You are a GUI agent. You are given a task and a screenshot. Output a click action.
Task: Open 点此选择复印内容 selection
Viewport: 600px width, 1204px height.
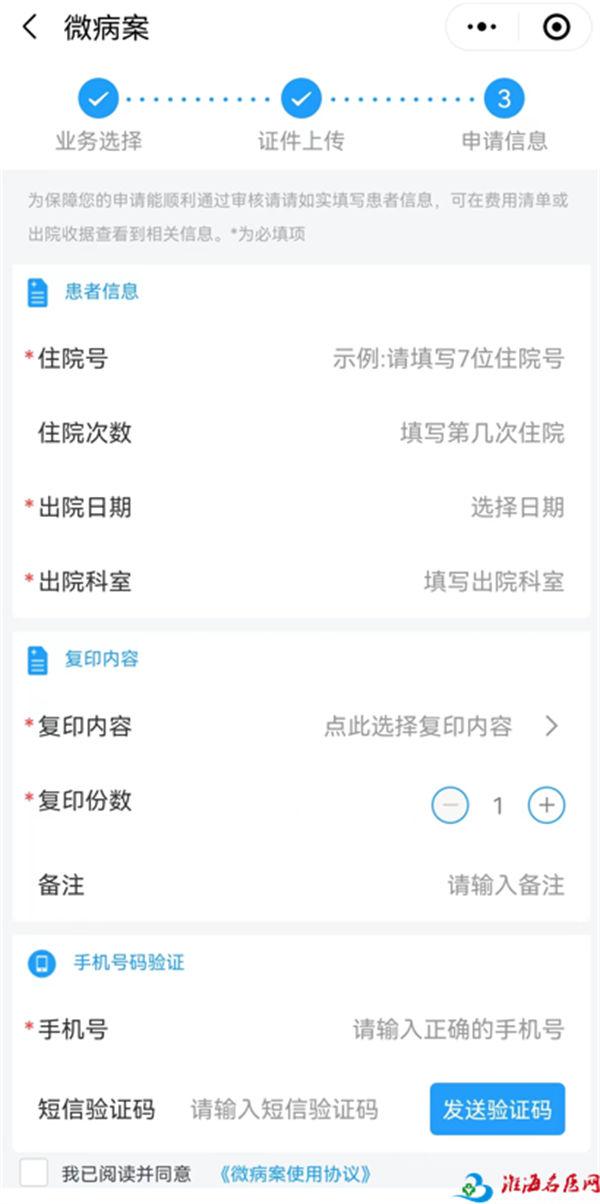[440, 726]
